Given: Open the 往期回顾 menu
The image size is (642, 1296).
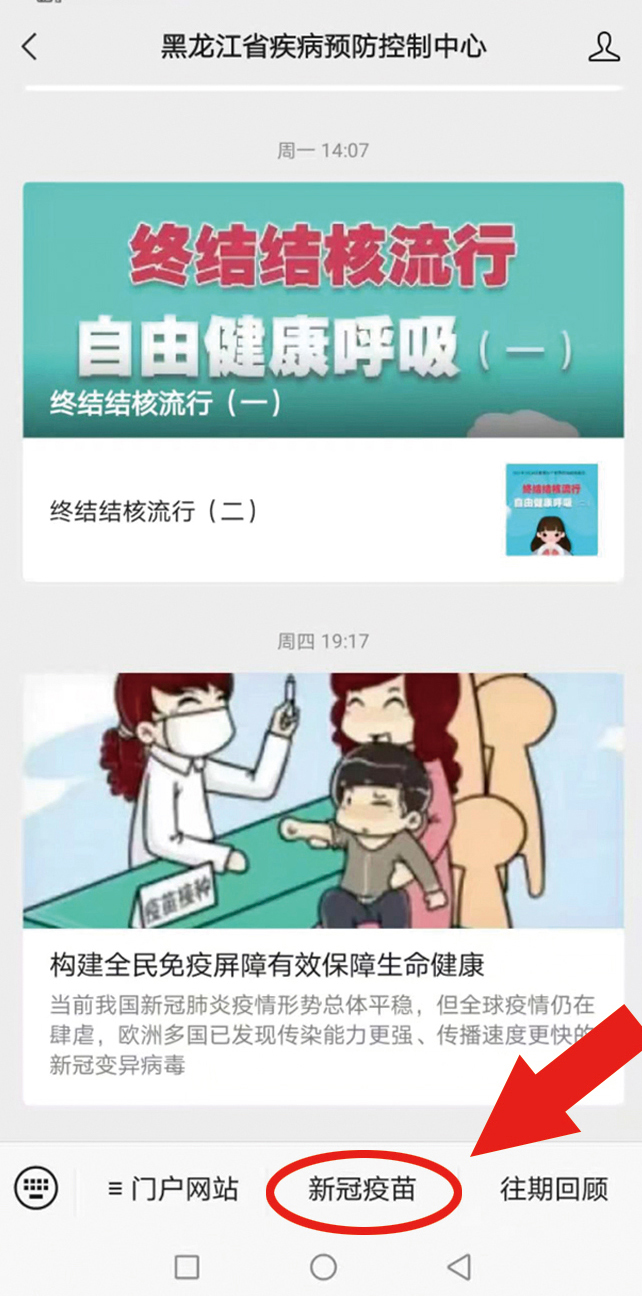Looking at the screenshot, I should 554,1189.
